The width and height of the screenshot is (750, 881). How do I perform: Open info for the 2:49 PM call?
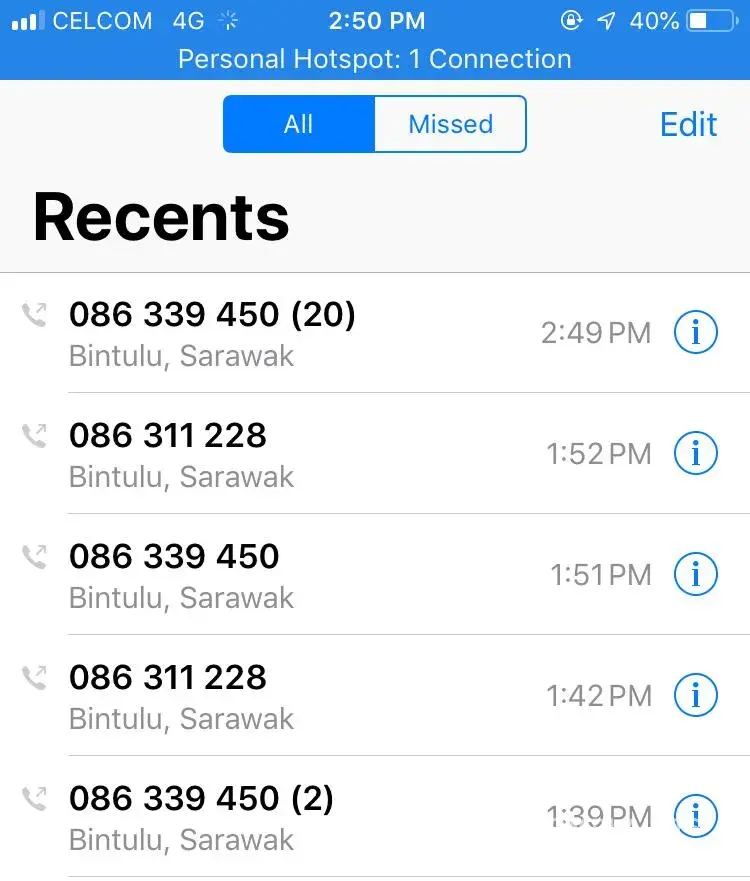tap(695, 333)
